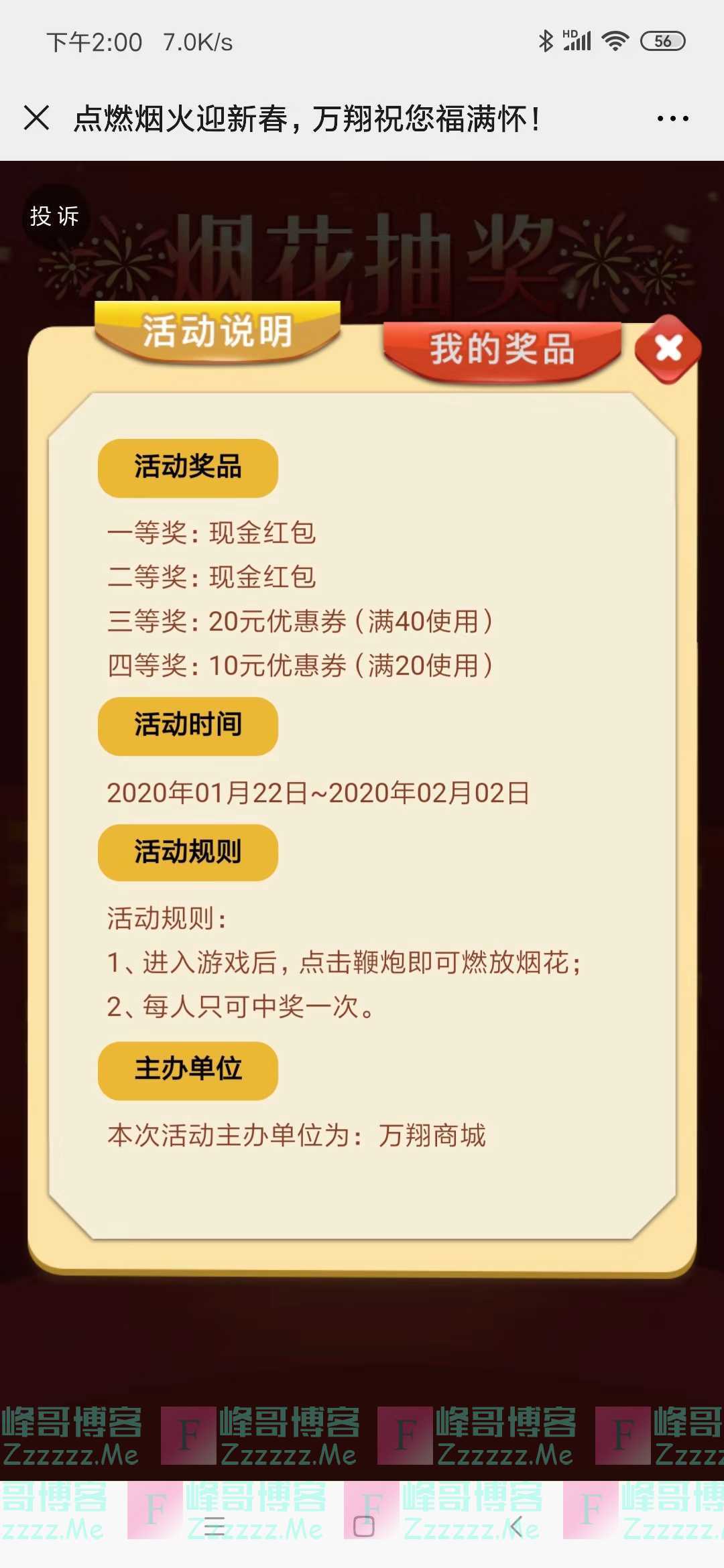Tap the 投诉 complaint button

[53, 217]
